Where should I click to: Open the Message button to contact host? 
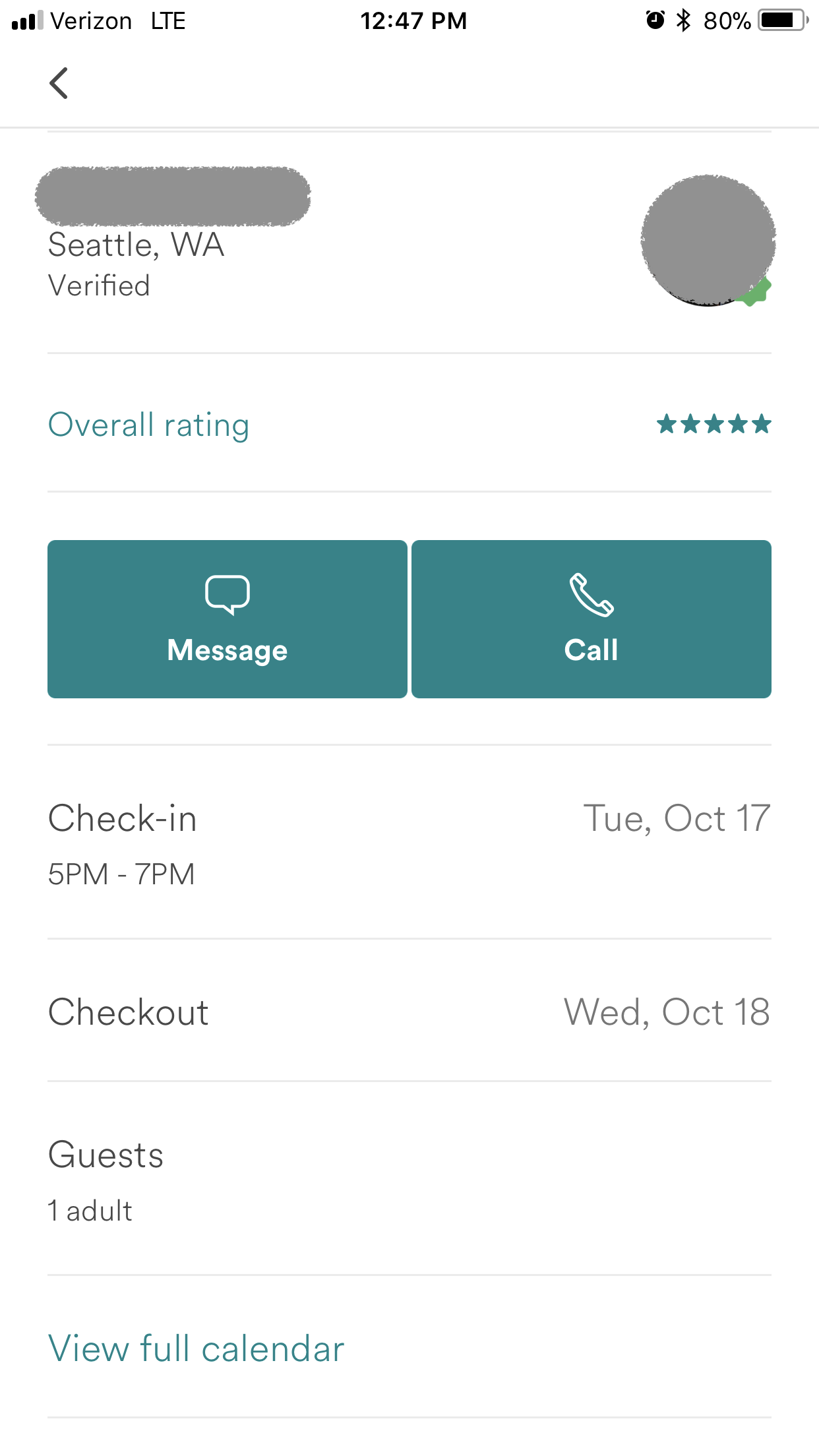click(x=227, y=619)
